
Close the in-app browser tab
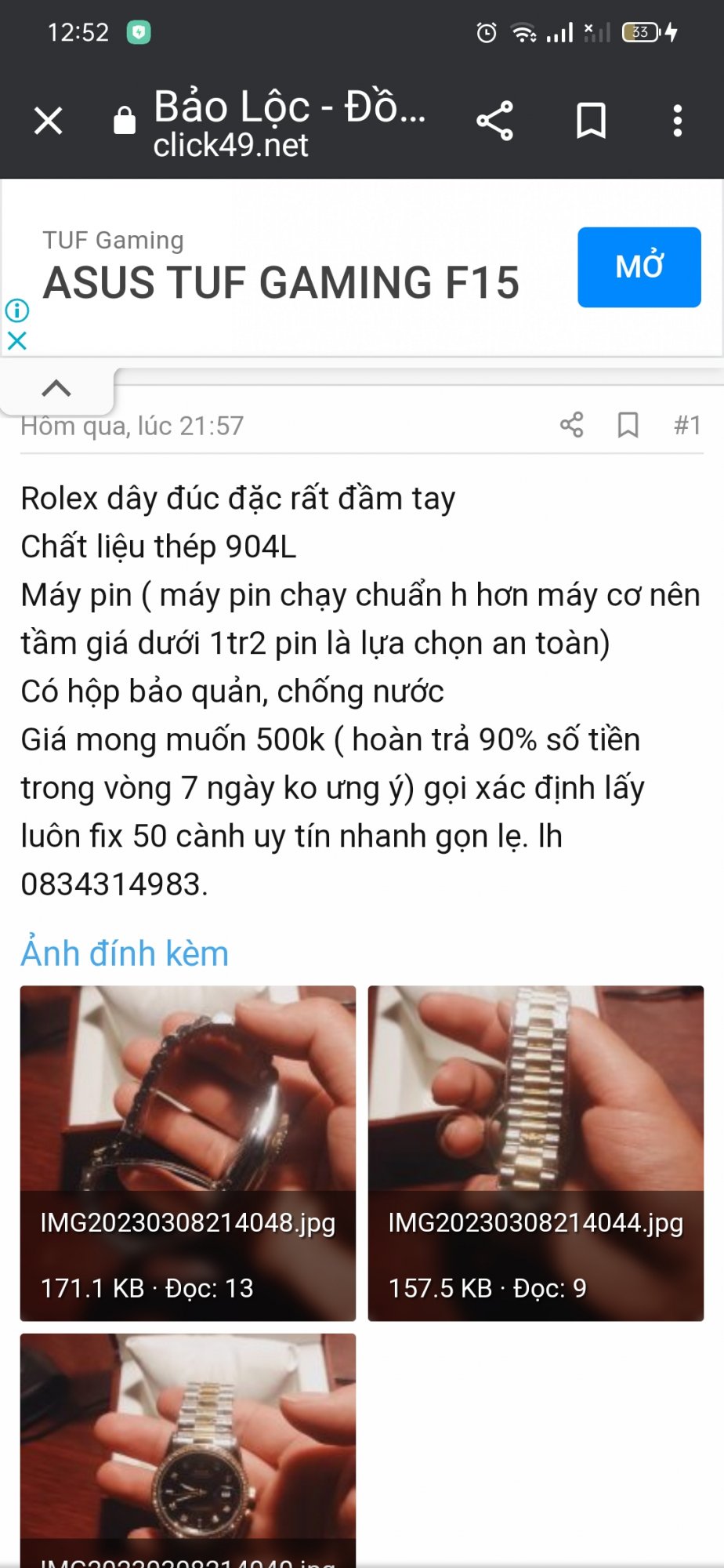[49, 121]
